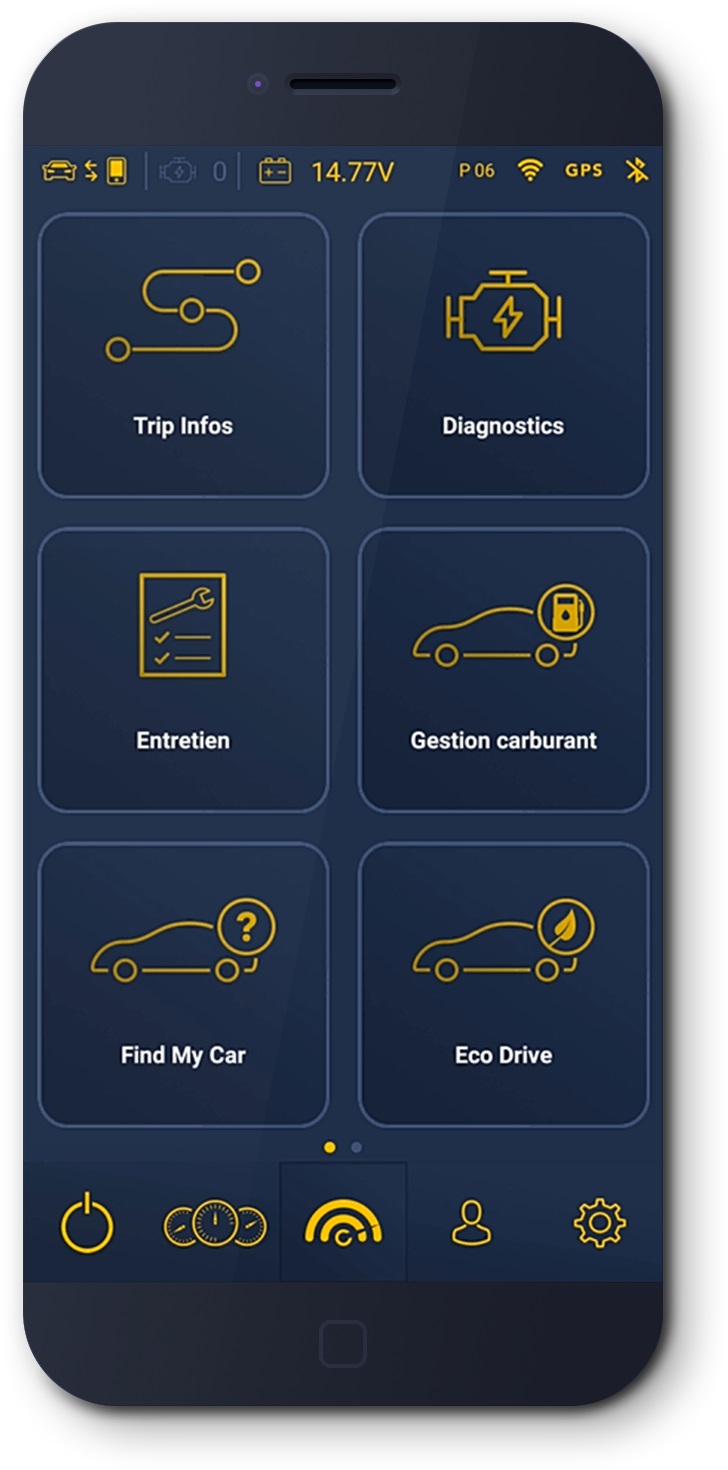Jump to the second page dot
Screen dimensions: 728x1470
[357, 1147]
